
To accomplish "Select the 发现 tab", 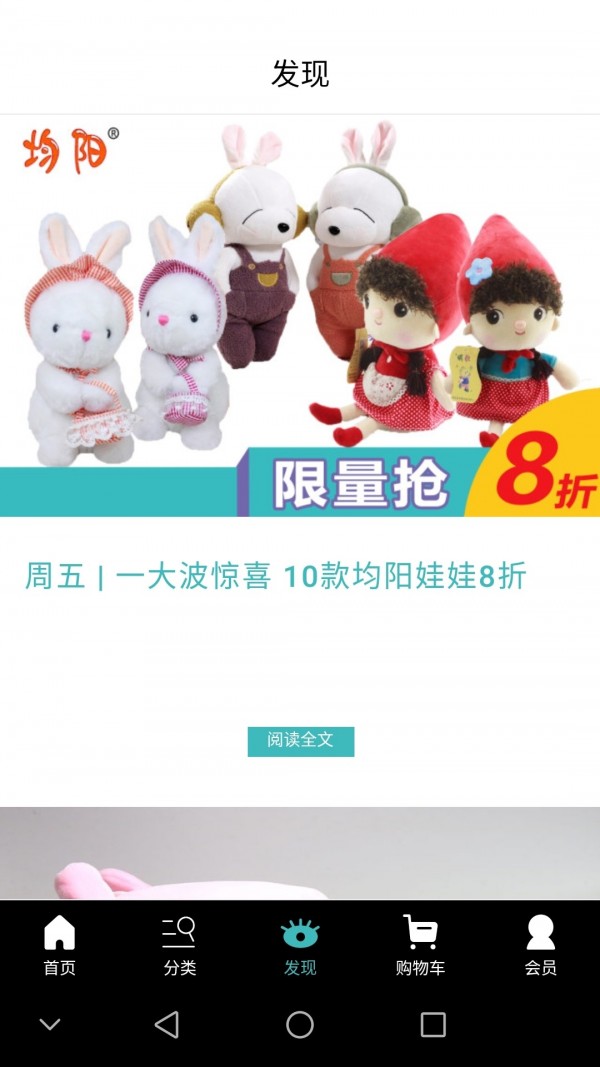I will 300,945.
